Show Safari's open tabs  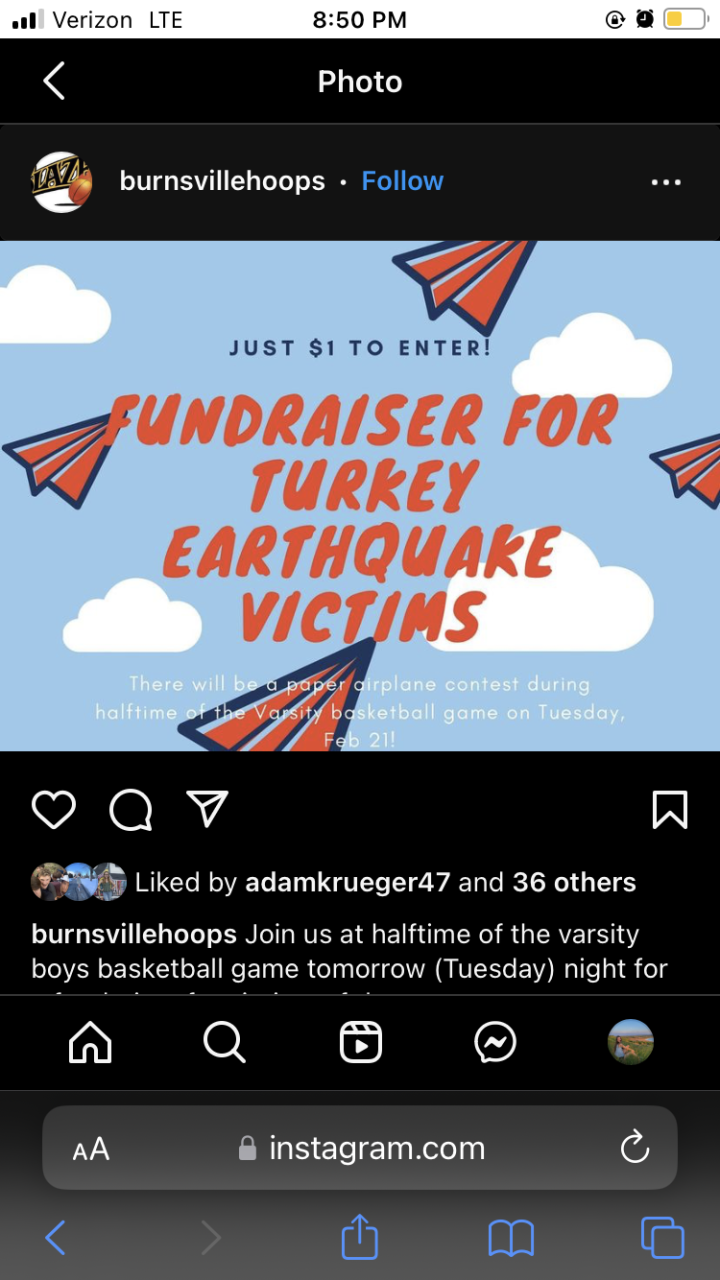tap(662, 1238)
